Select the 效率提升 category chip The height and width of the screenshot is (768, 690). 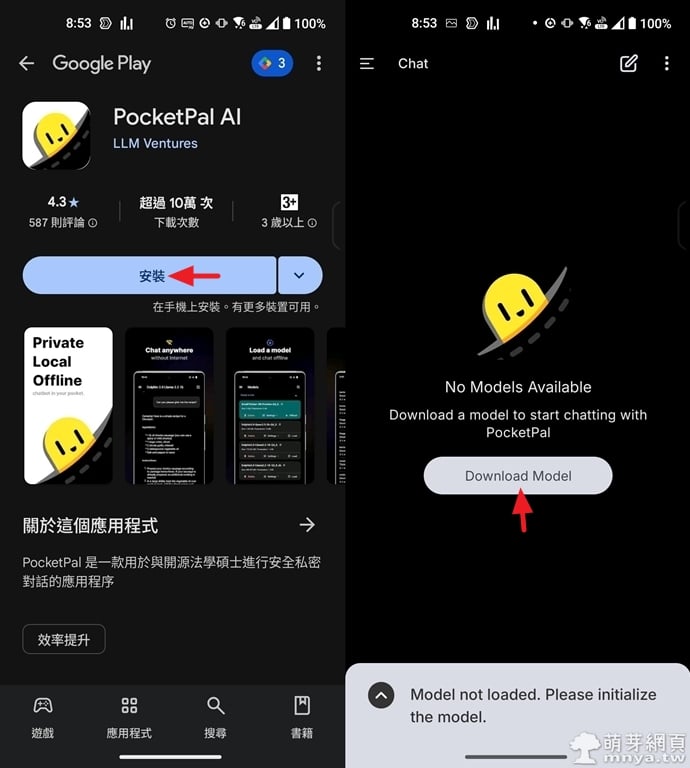pos(64,639)
